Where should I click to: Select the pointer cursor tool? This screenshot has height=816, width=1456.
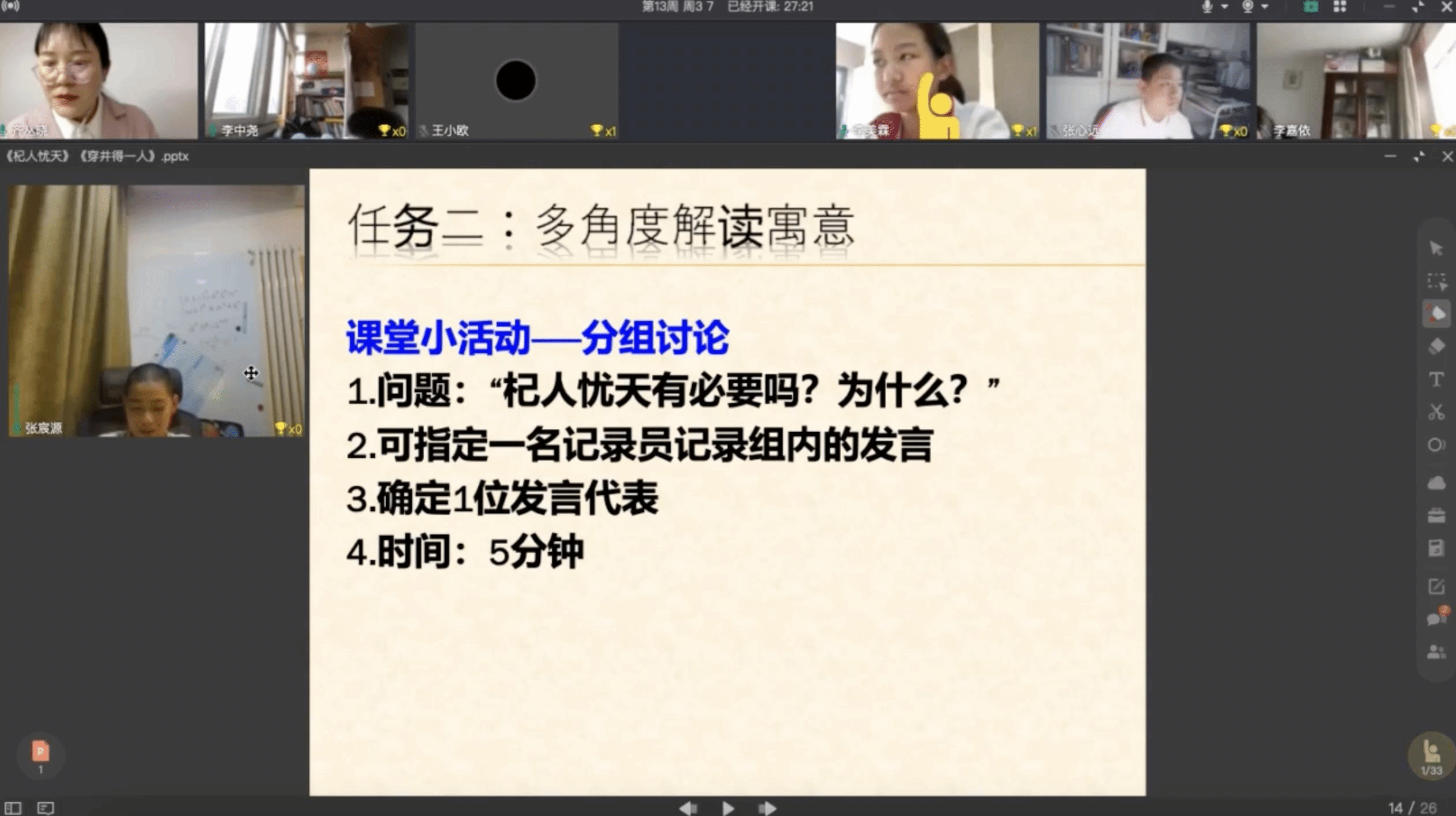[x=1436, y=249]
